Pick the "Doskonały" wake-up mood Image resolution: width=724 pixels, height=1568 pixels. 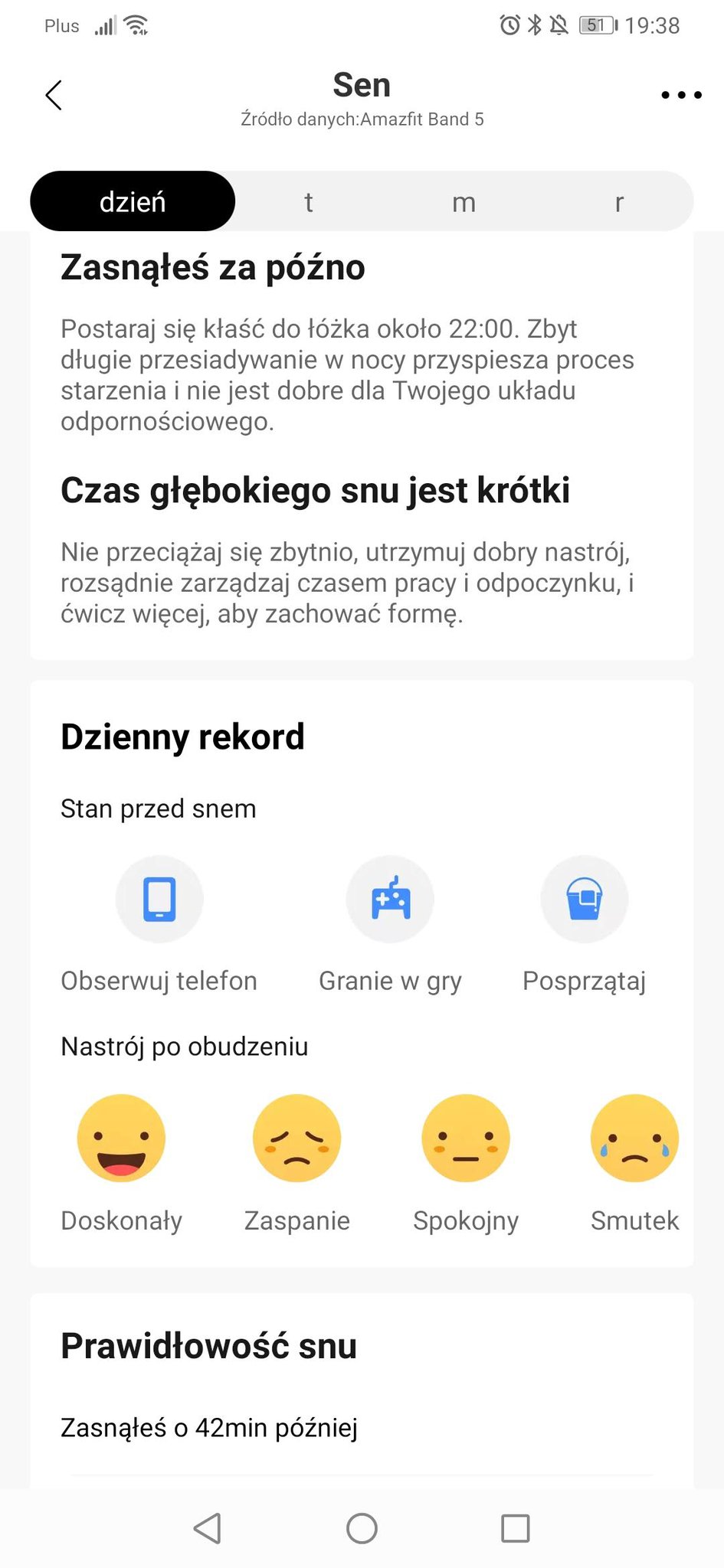121,1138
